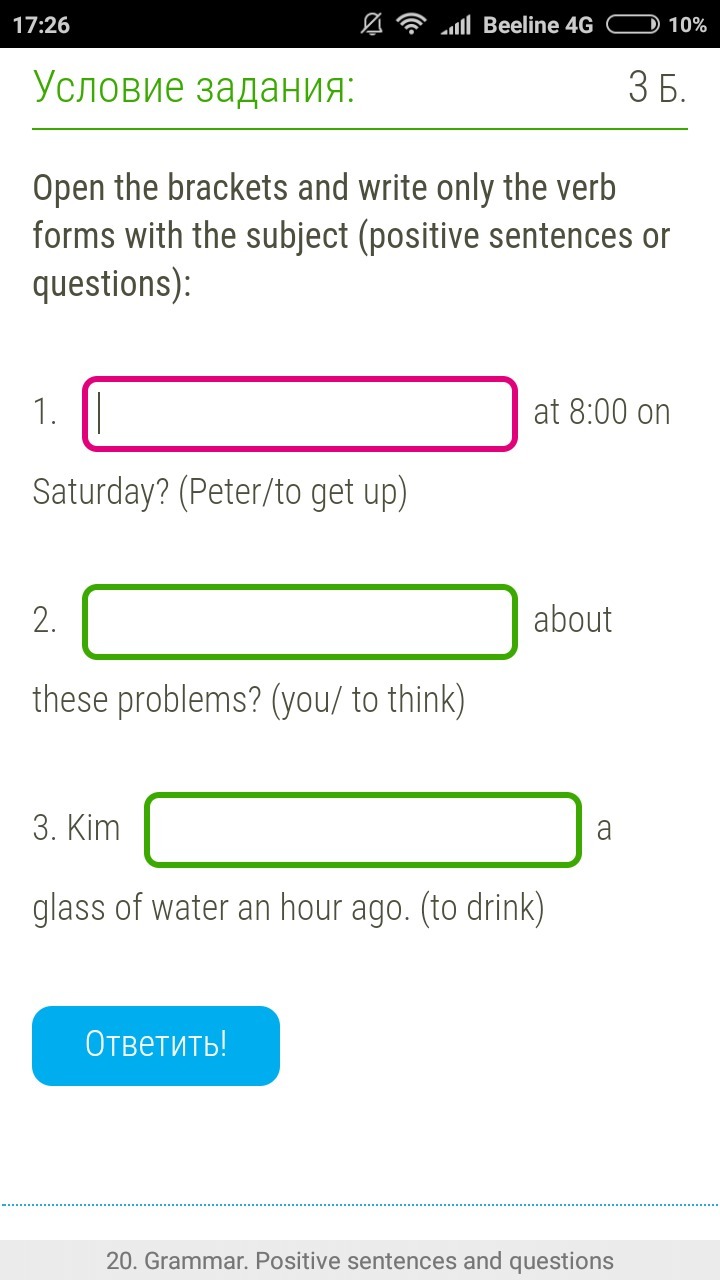Submit answers with the Ответить! button
Image resolution: width=720 pixels, height=1280 pixels.
tap(156, 1045)
